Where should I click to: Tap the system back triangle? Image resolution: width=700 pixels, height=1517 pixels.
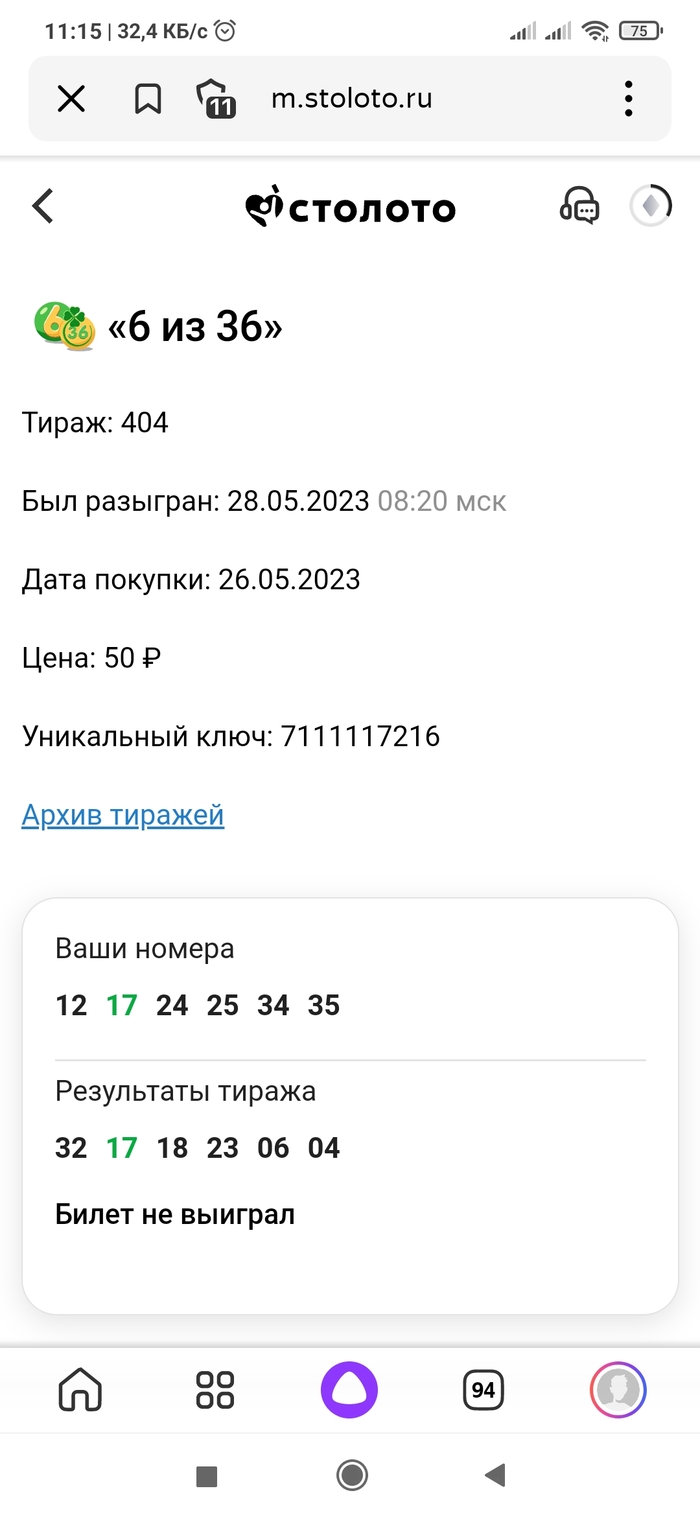(494, 1474)
